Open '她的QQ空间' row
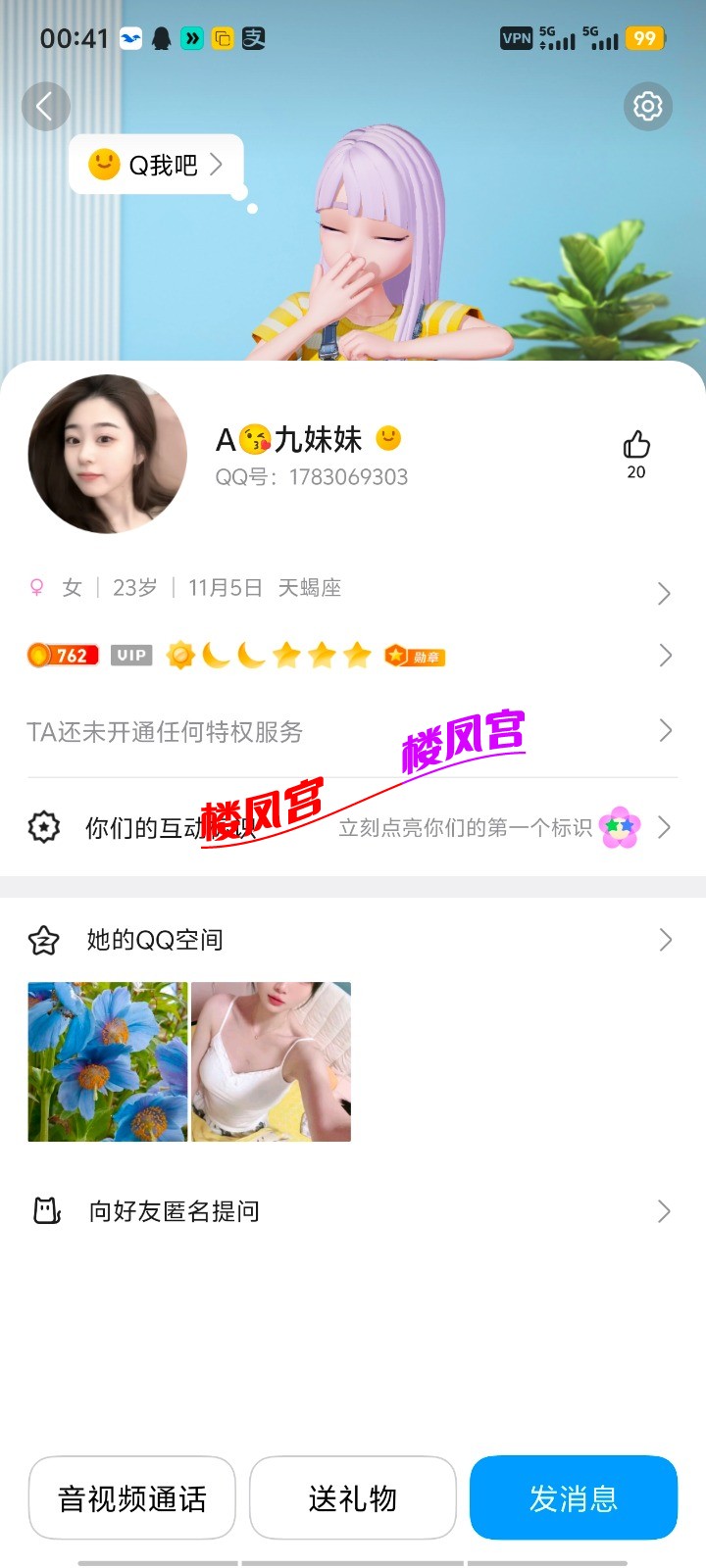This screenshot has height=1568, width=706. pos(351,941)
